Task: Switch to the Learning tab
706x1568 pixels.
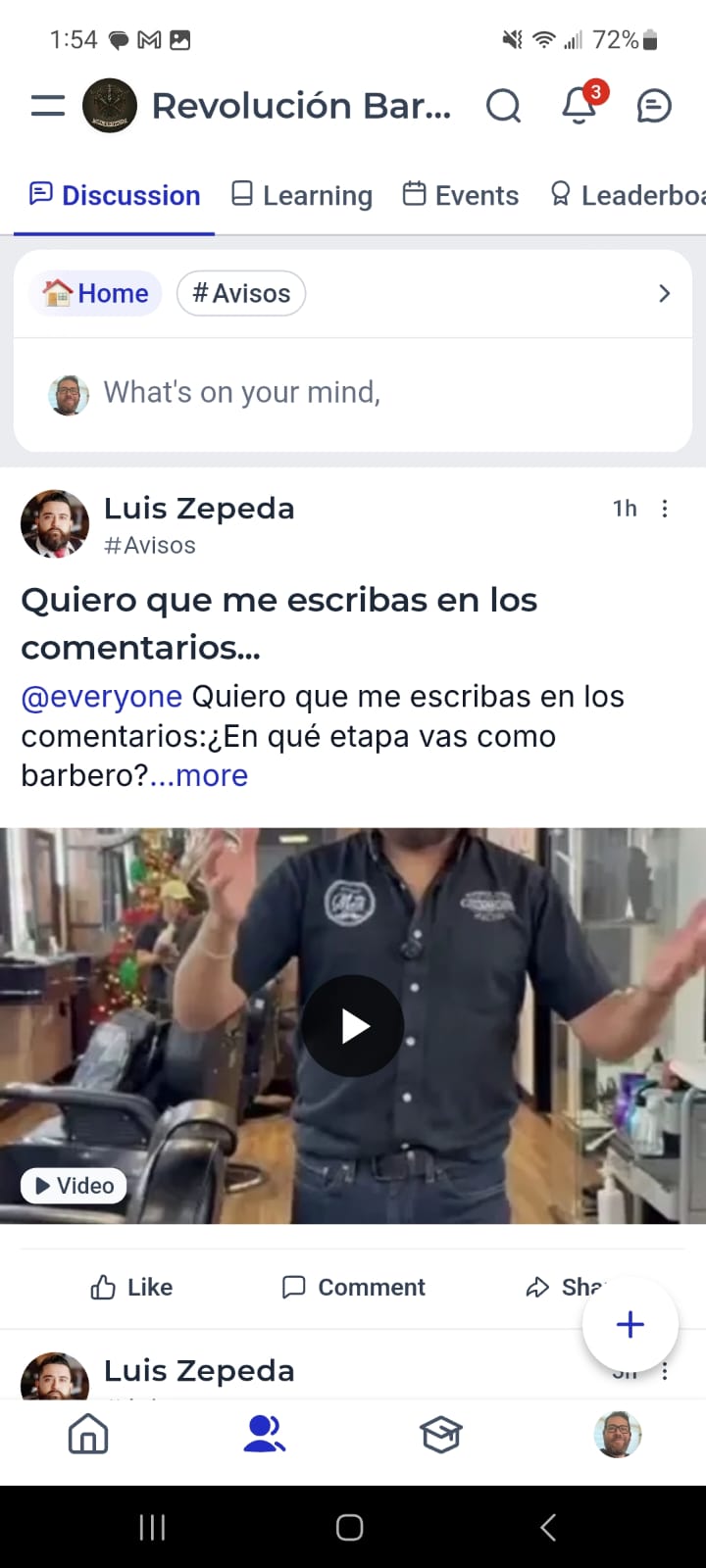Action: (x=302, y=195)
